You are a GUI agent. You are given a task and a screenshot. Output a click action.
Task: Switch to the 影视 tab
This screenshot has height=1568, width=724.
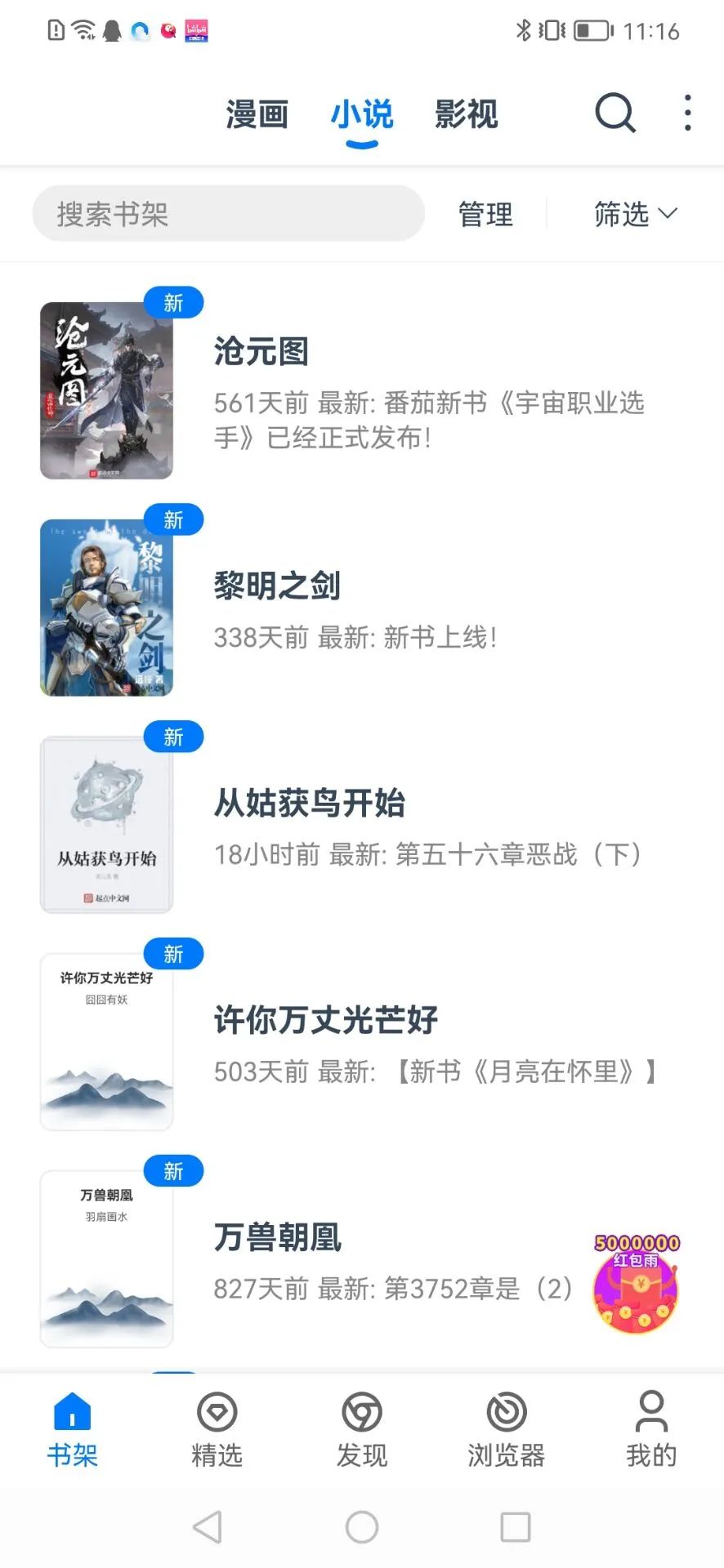pyautogui.click(x=467, y=114)
